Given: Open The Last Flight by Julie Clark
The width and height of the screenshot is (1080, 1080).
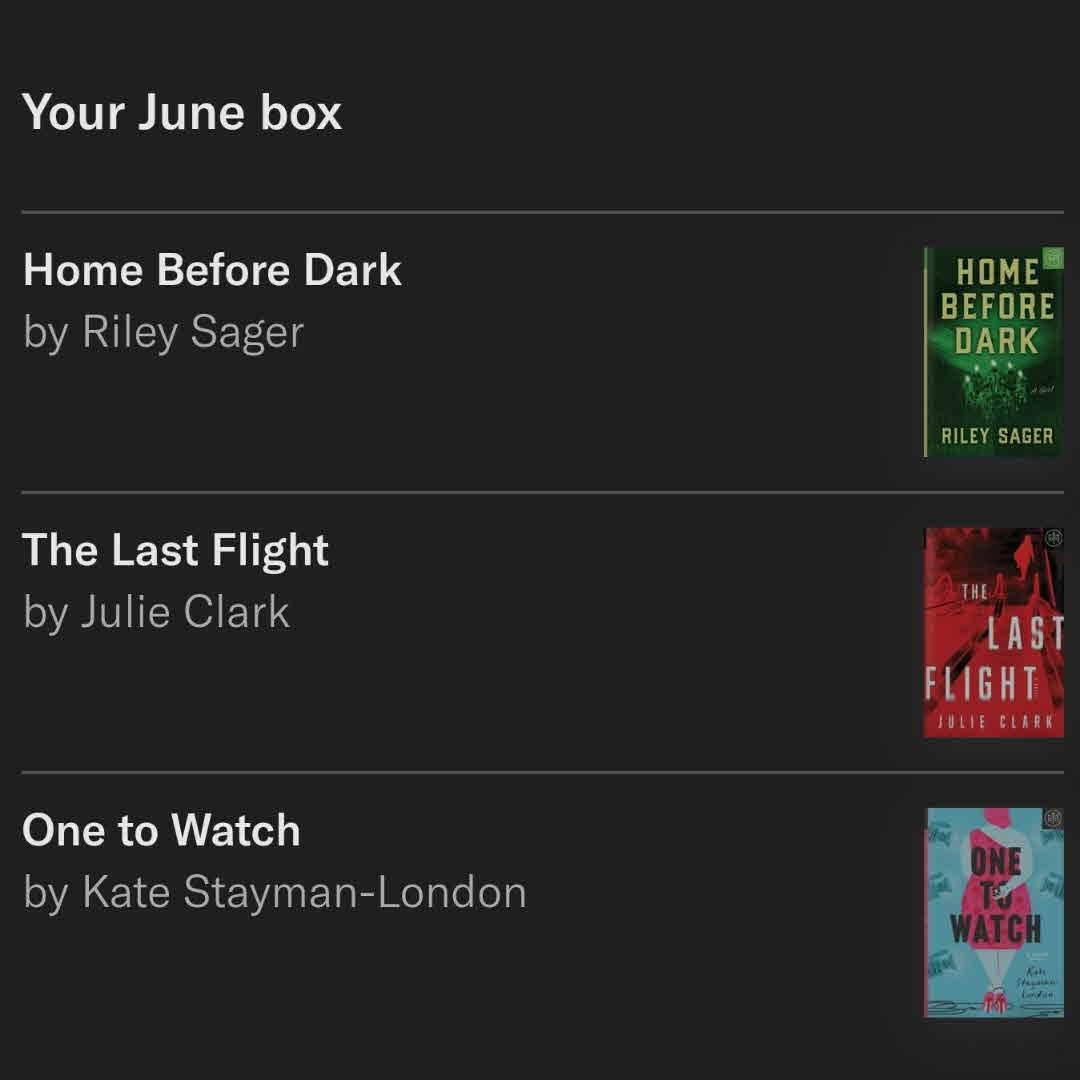Looking at the screenshot, I should point(176,552).
